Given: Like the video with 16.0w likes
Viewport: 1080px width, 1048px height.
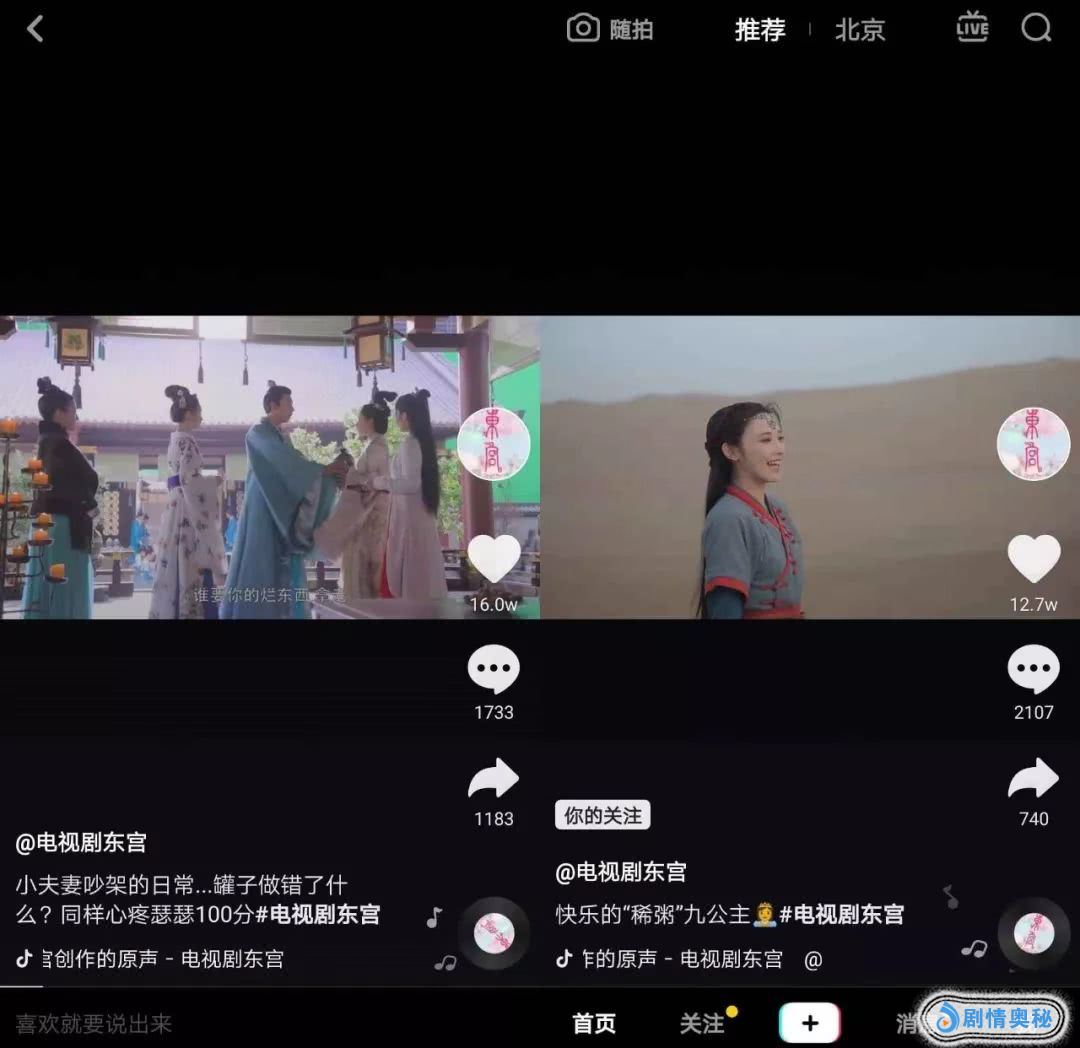Looking at the screenshot, I should [494, 560].
